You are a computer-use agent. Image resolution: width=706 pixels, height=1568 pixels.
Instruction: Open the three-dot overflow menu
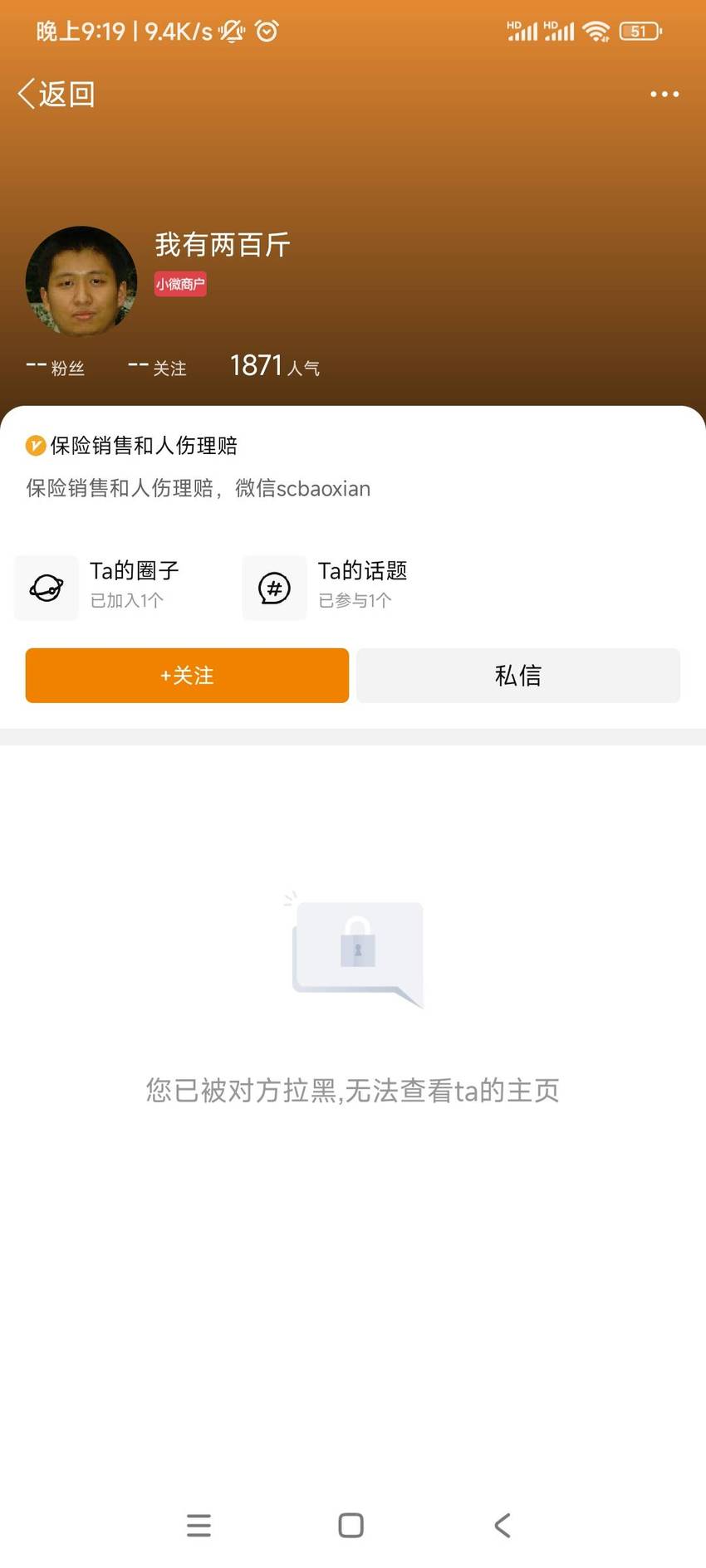[664, 95]
